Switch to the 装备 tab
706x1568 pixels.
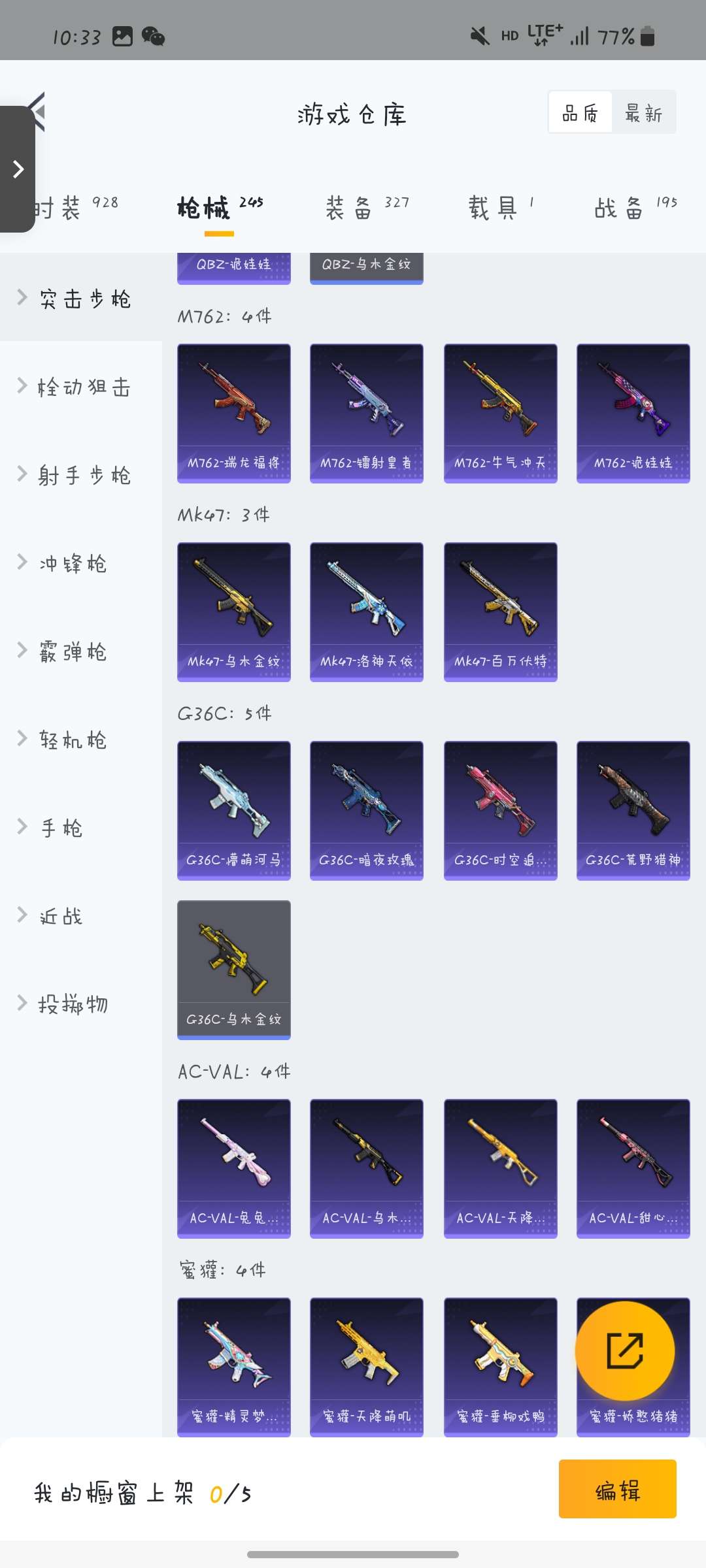click(367, 208)
